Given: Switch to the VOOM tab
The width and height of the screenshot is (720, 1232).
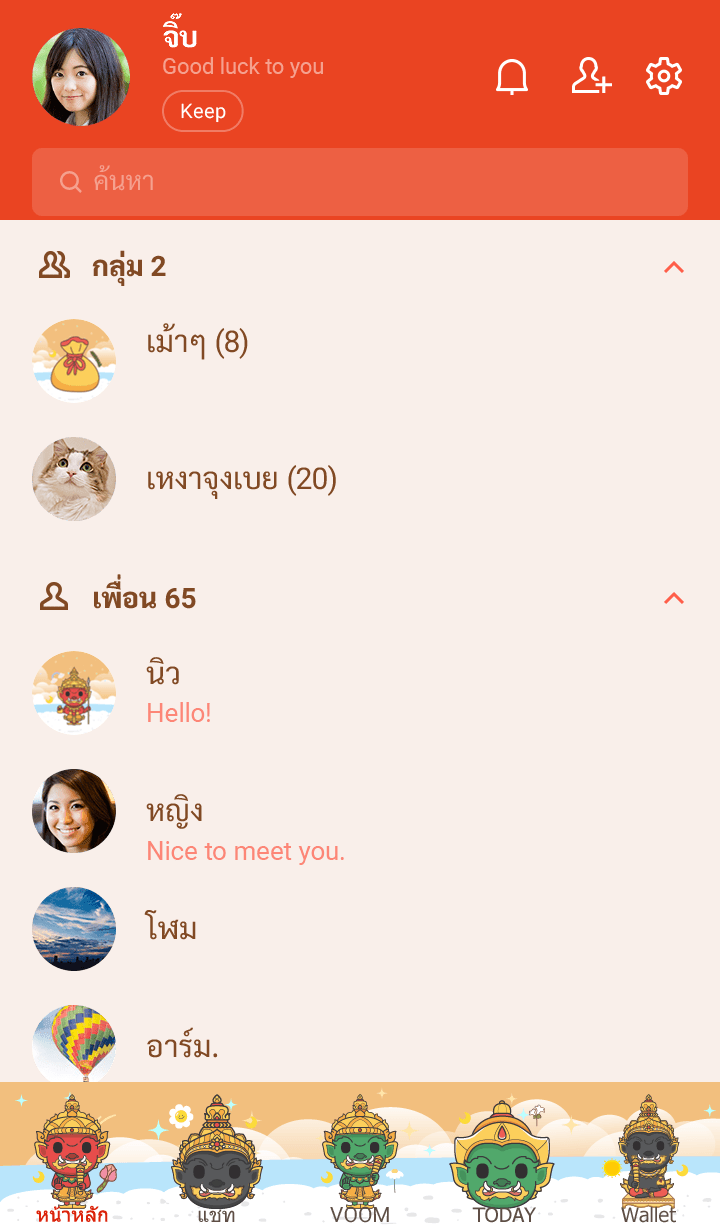Looking at the screenshot, I should pos(360,1160).
